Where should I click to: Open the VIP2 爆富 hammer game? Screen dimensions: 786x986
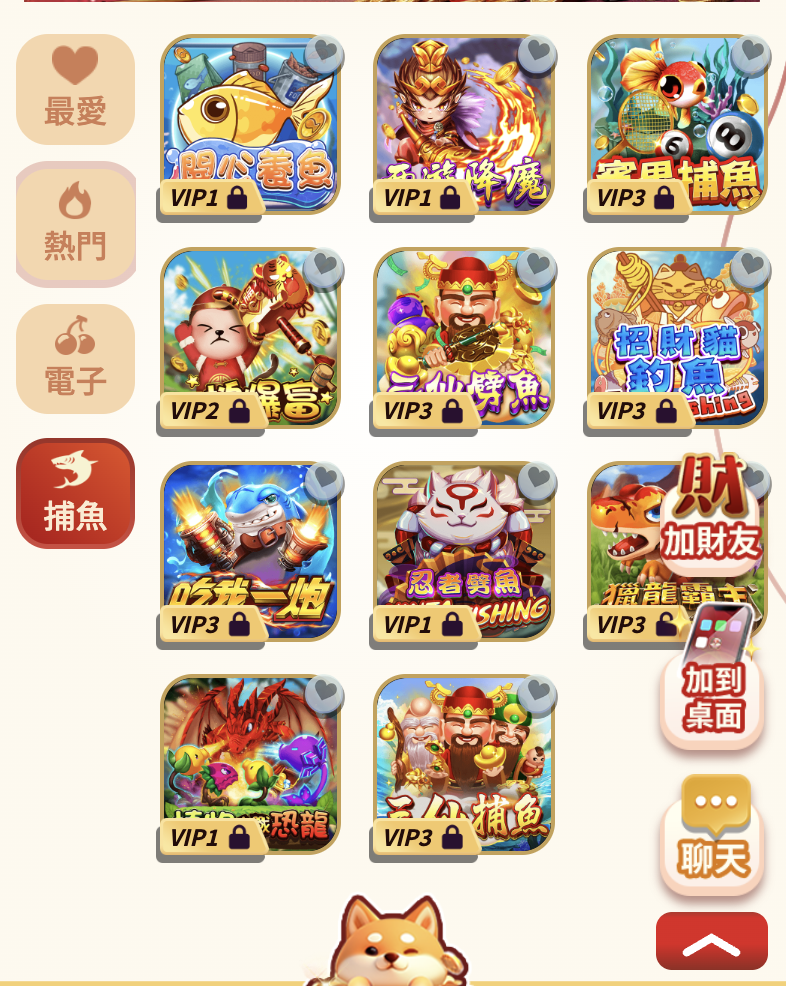pyautogui.click(x=250, y=335)
